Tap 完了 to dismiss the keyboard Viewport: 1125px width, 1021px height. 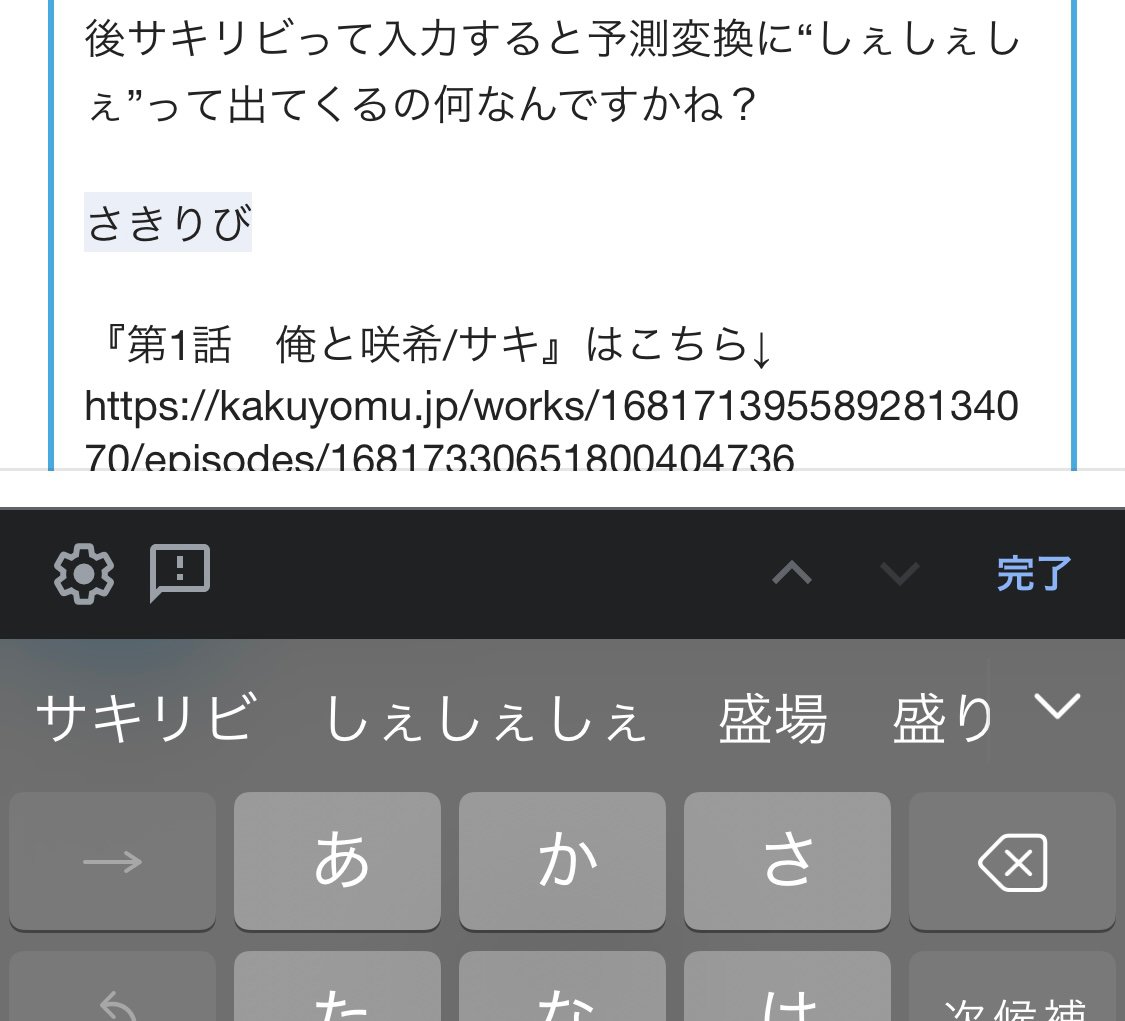click(1034, 574)
